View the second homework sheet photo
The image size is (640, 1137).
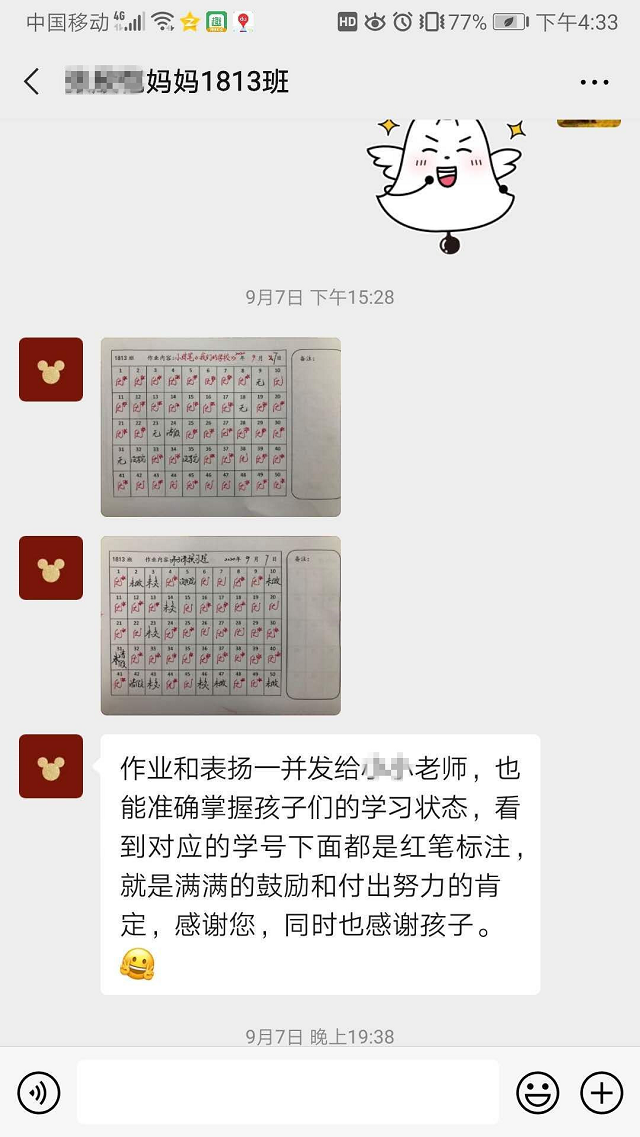[x=220, y=625]
